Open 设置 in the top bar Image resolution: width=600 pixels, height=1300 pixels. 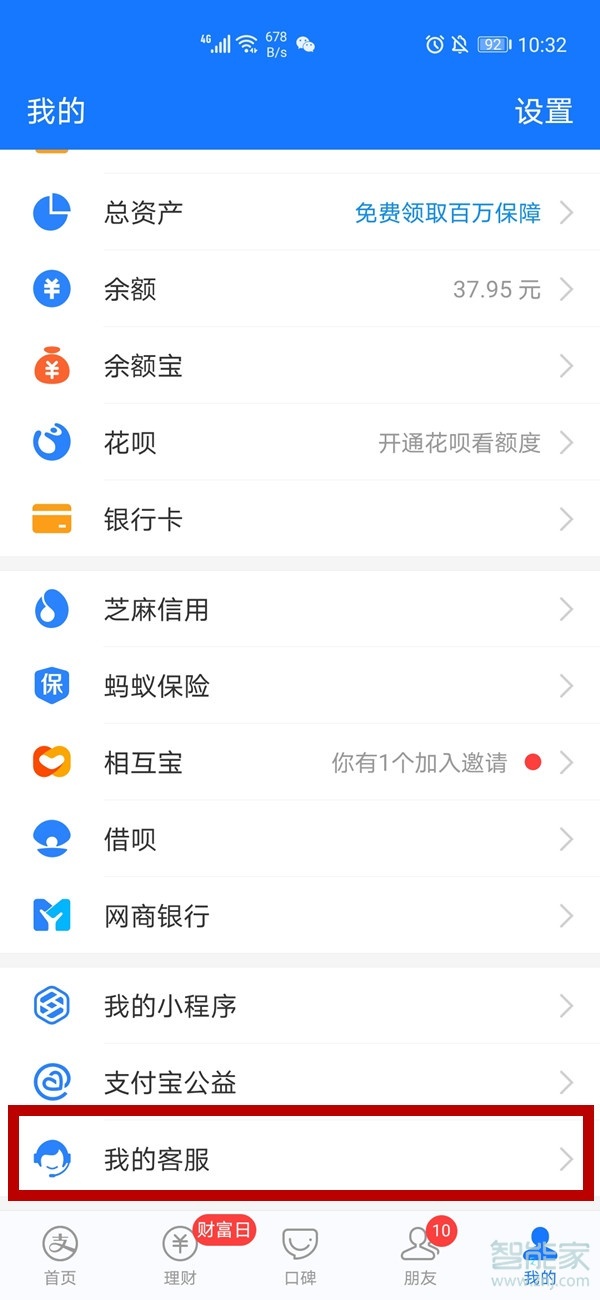coord(543,111)
